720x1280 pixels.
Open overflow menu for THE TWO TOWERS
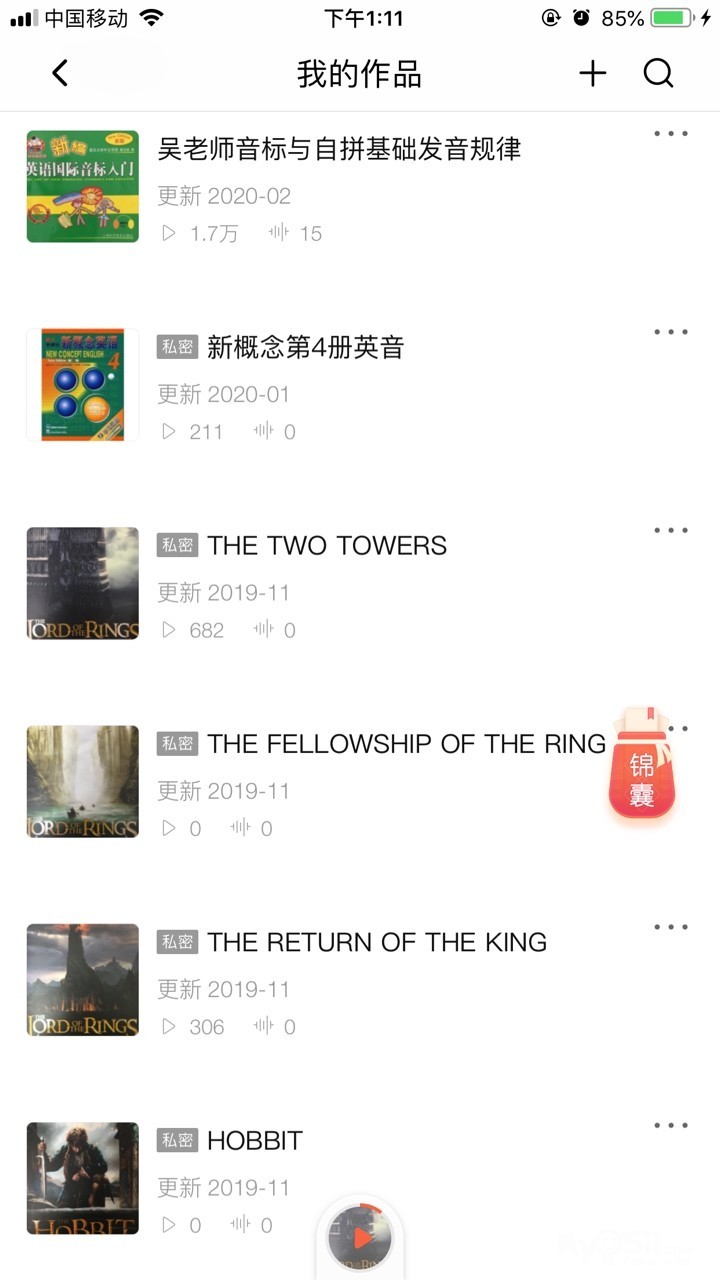pyautogui.click(x=670, y=530)
